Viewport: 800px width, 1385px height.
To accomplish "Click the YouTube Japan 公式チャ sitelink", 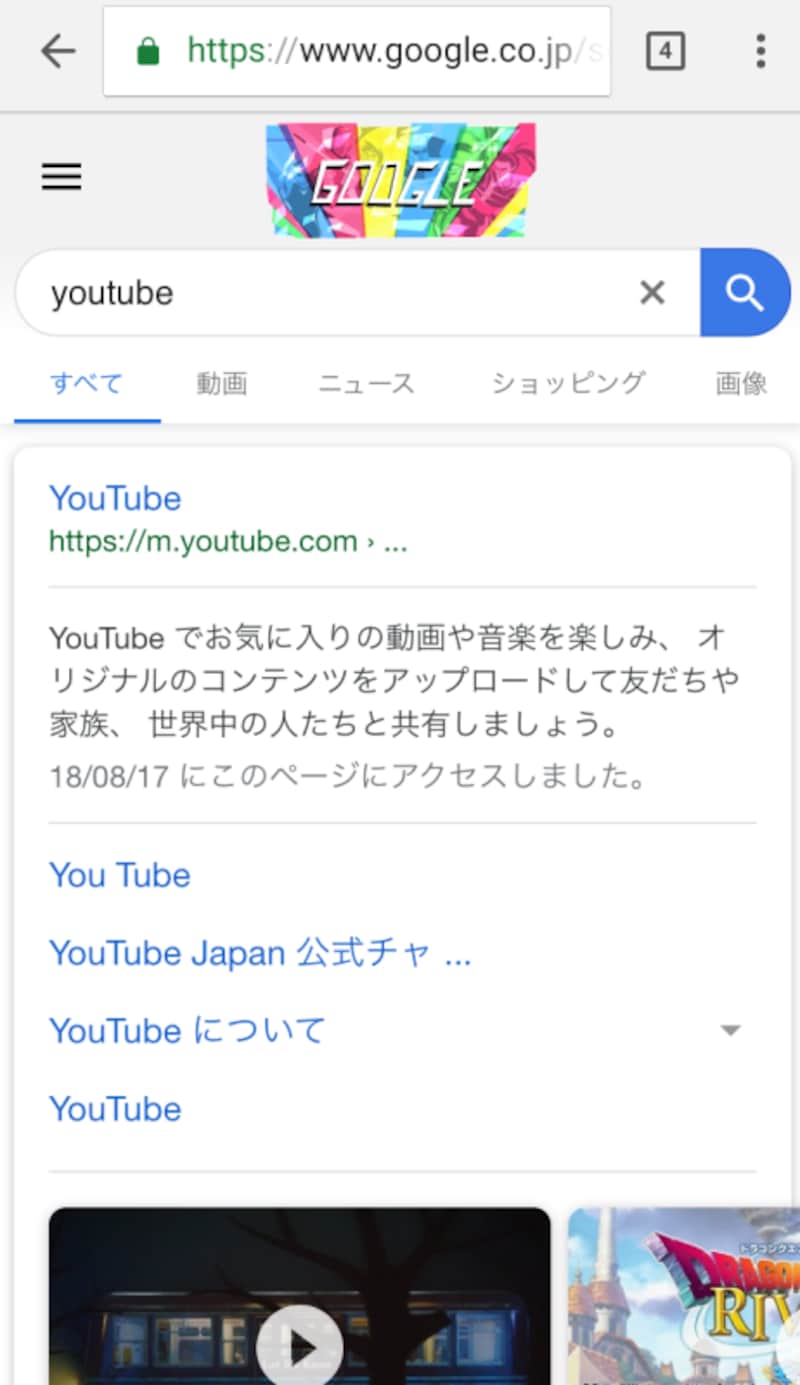I will [x=260, y=953].
